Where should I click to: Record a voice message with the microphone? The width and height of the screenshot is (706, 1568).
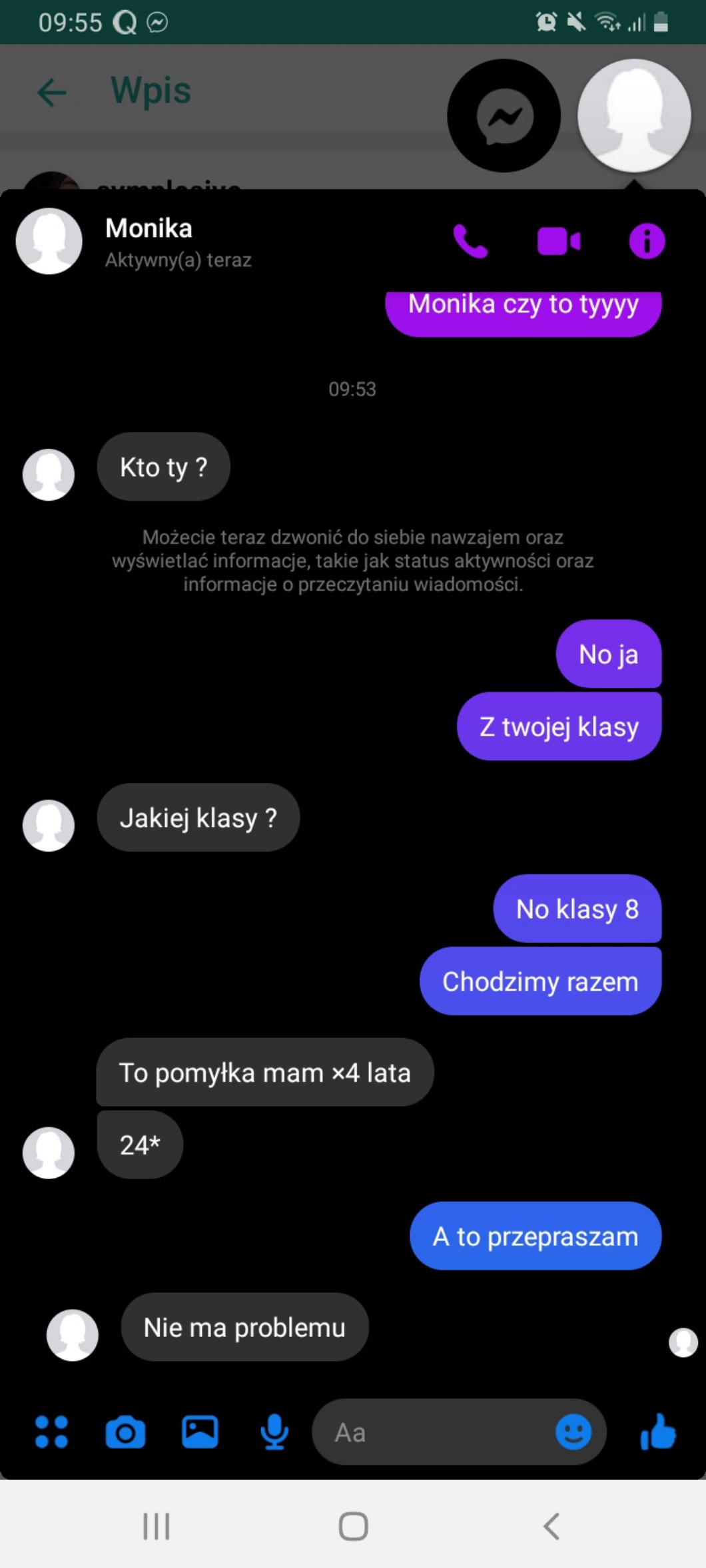(x=274, y=1432)
